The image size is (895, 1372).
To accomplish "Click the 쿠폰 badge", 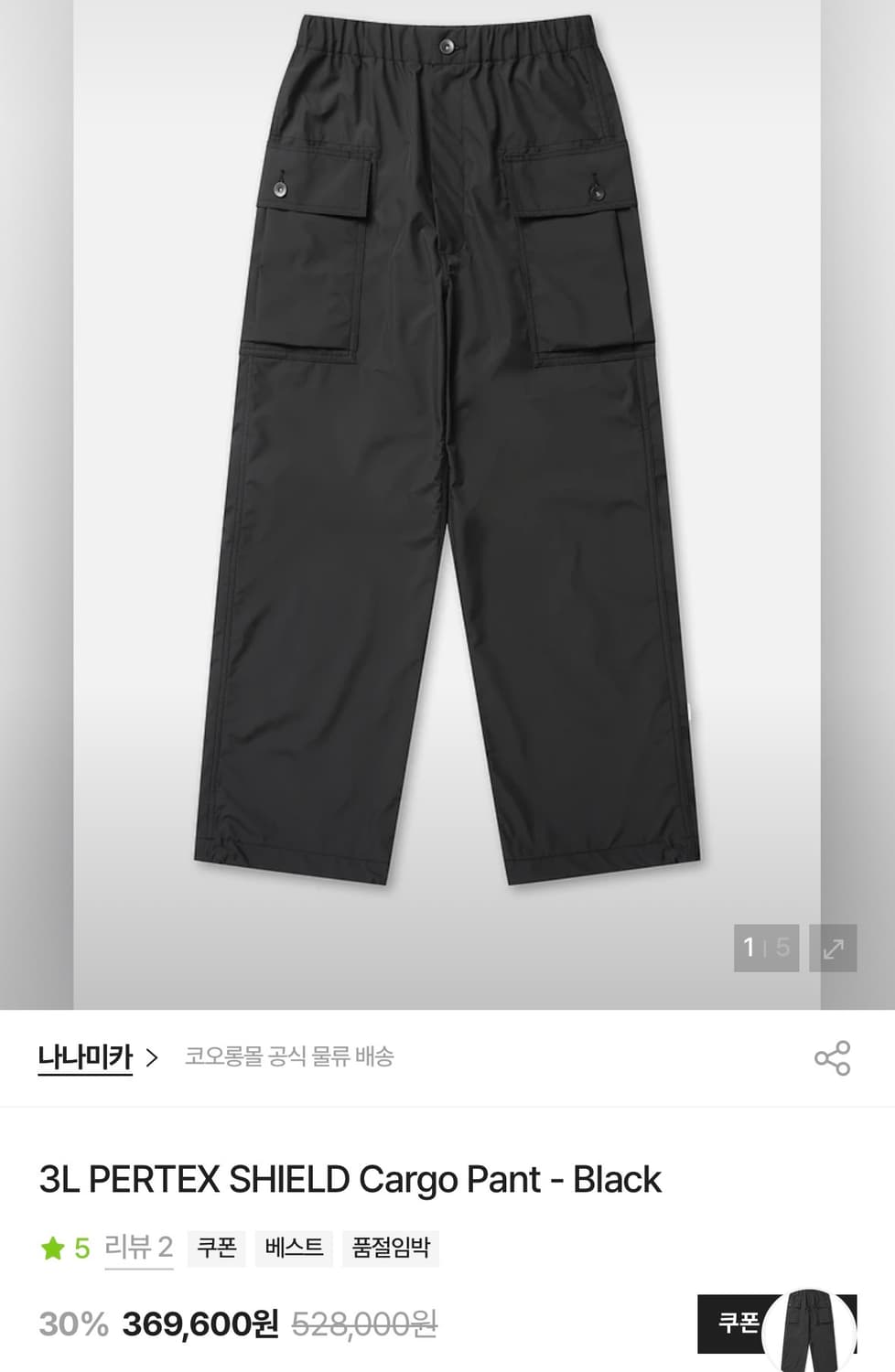I will [215, 1247].
